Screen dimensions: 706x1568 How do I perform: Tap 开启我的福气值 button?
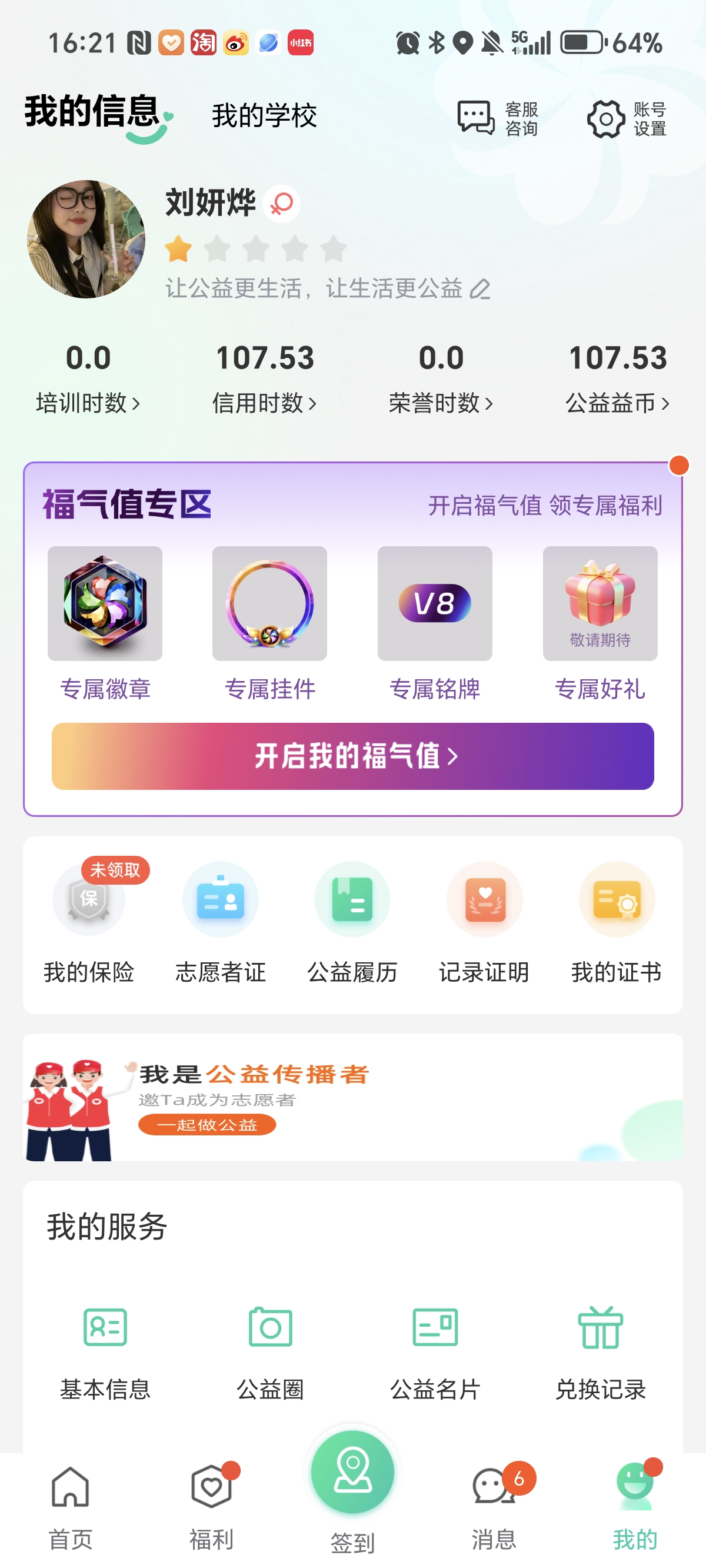(352, 756)
